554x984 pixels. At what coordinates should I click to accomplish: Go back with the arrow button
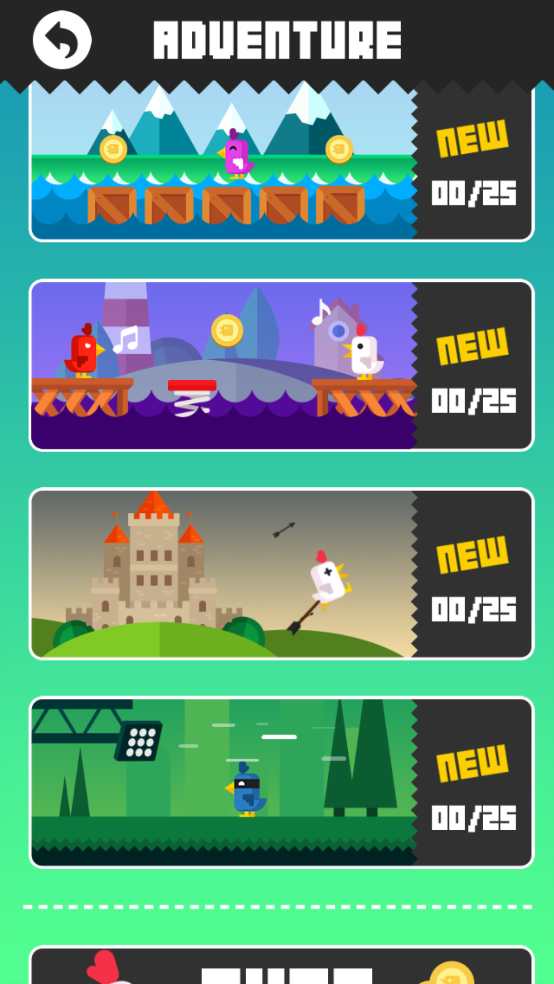[62, 40]
